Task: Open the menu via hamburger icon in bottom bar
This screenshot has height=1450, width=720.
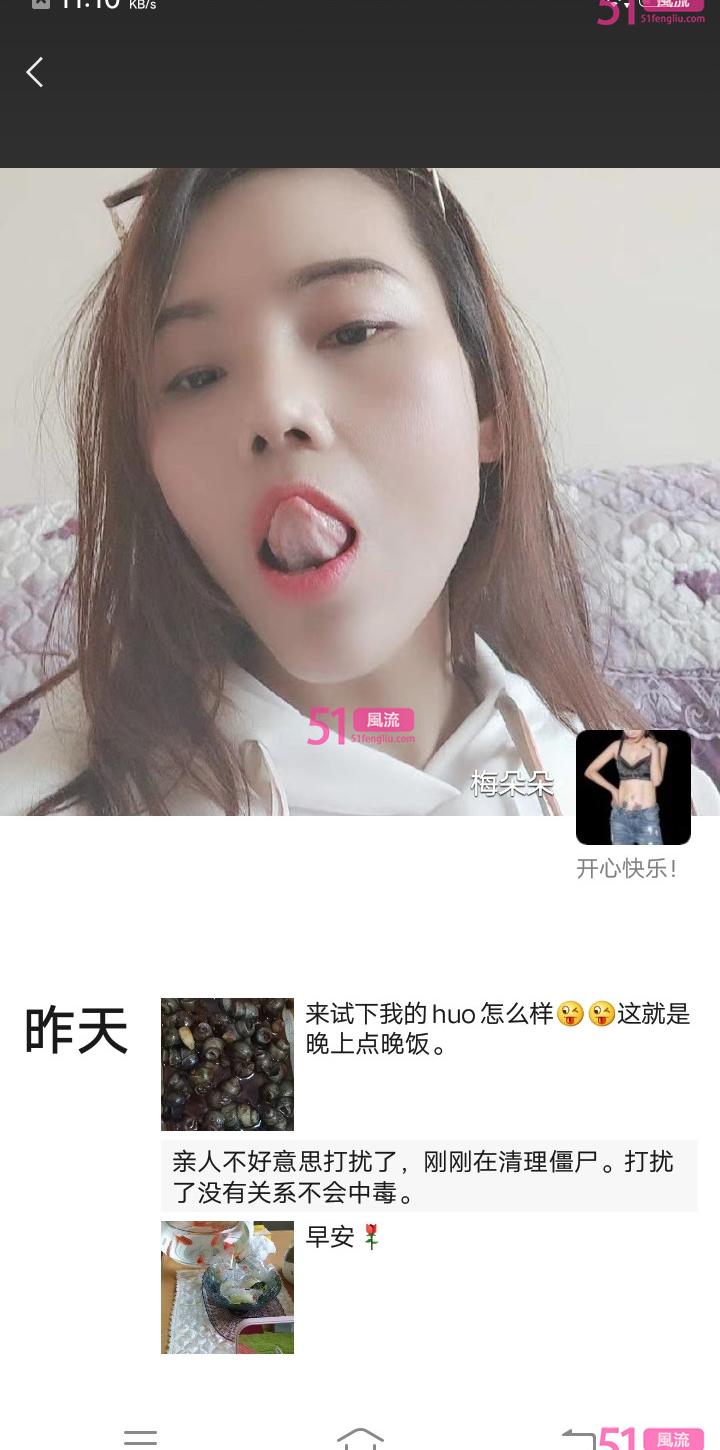Action: click(x=140, y=1440)
